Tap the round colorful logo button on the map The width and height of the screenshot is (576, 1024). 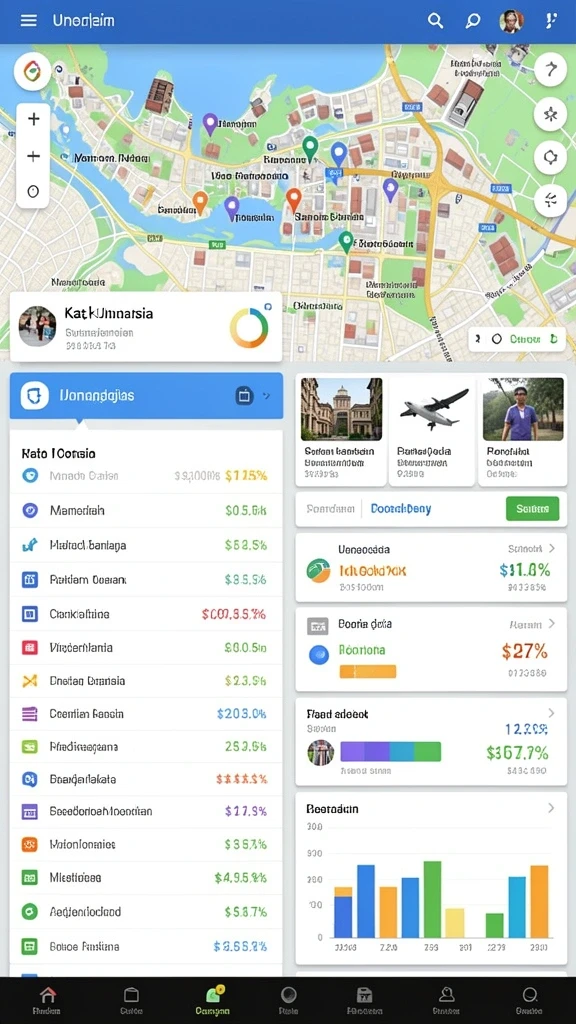[32, 71]
